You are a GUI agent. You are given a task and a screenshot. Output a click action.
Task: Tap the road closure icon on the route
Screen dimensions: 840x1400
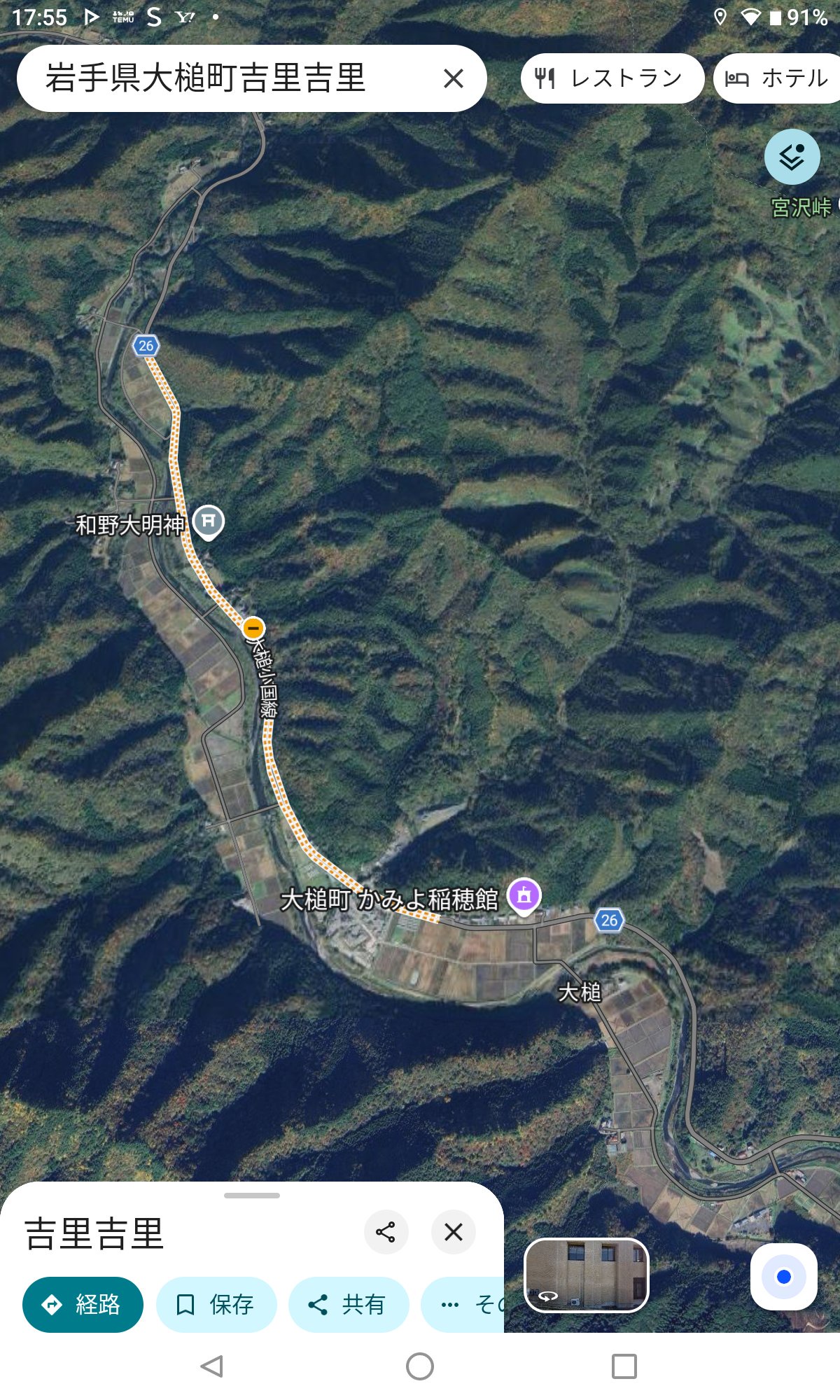253,628
